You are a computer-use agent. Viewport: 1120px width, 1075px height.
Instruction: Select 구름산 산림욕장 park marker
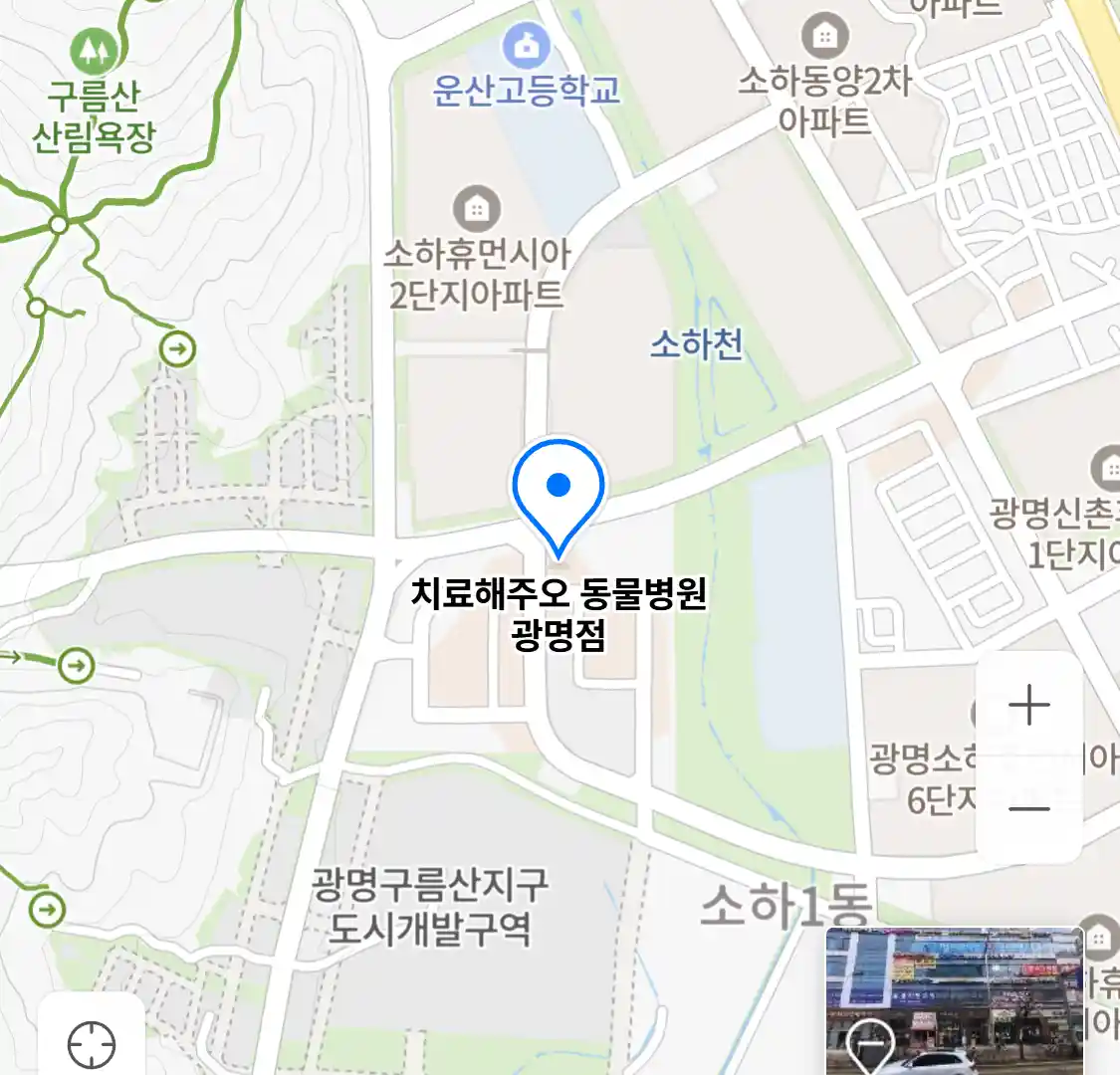(x=94, y=50)
